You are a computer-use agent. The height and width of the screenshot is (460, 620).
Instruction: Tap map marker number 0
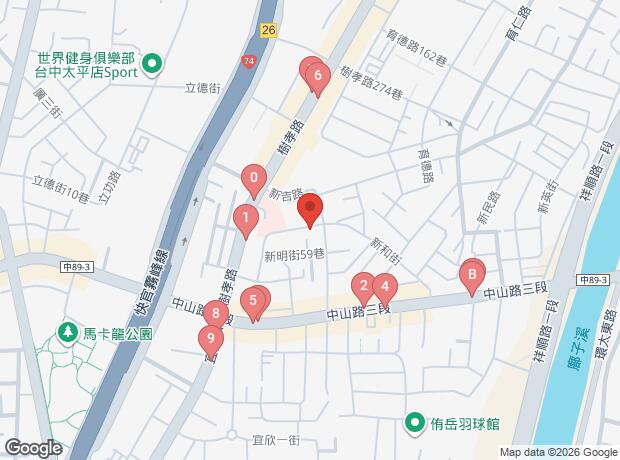point(254,181)
